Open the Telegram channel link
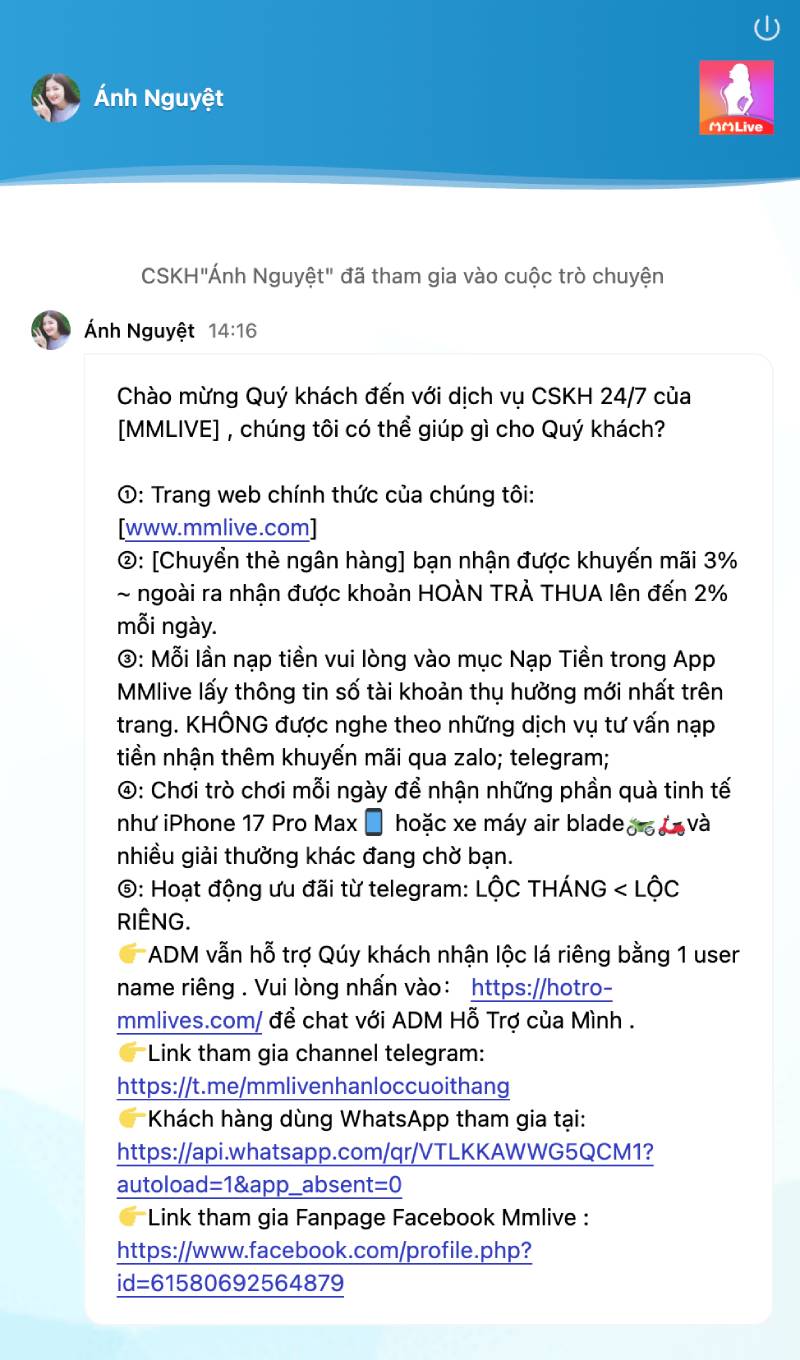Image resolution: width=800 pixels, height=1360 pixels. pos(313,1086)
